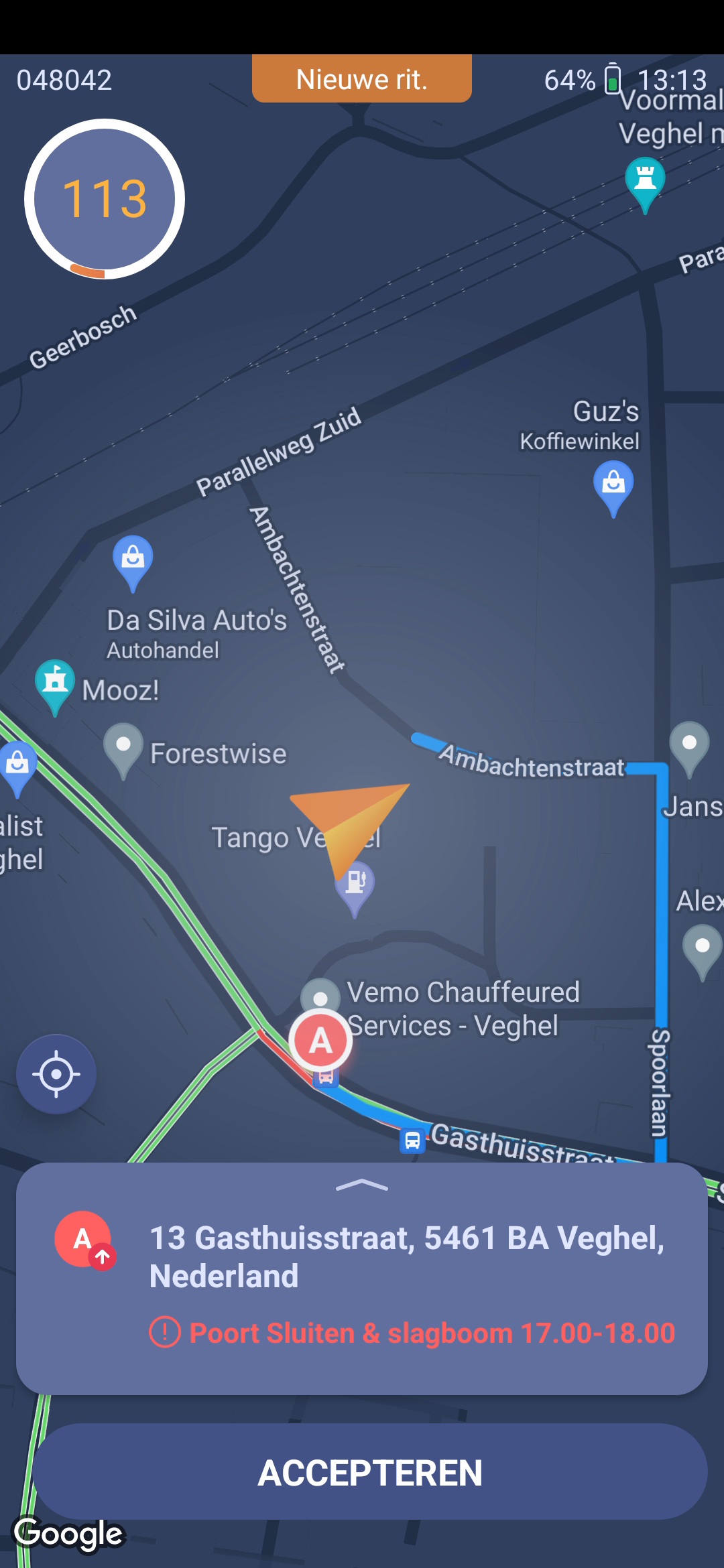Select the Forestwise map pin
This screenshot has height=1568, width=724.
coord(123,746)
